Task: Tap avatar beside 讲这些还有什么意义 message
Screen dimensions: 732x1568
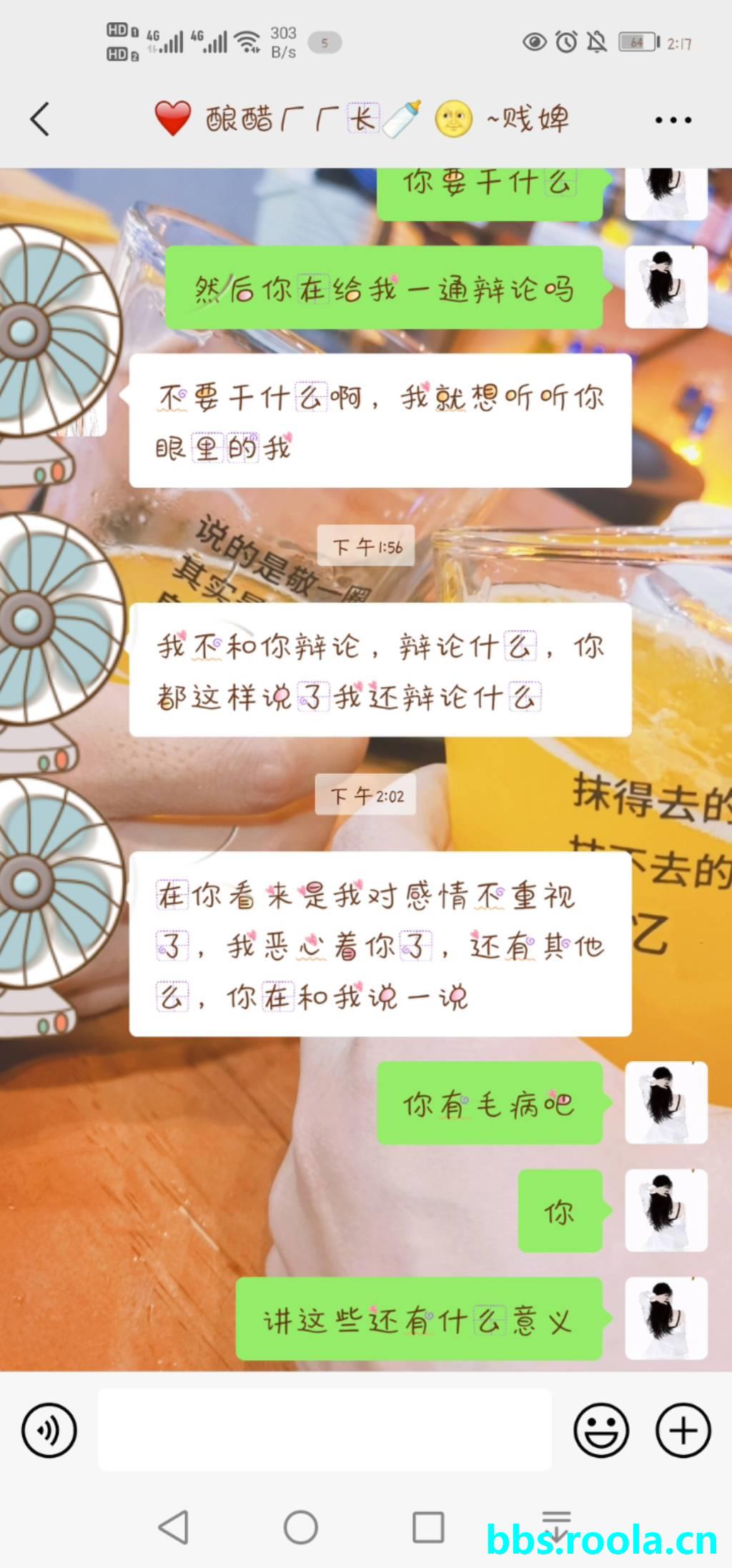Action: click(666, 1318)
